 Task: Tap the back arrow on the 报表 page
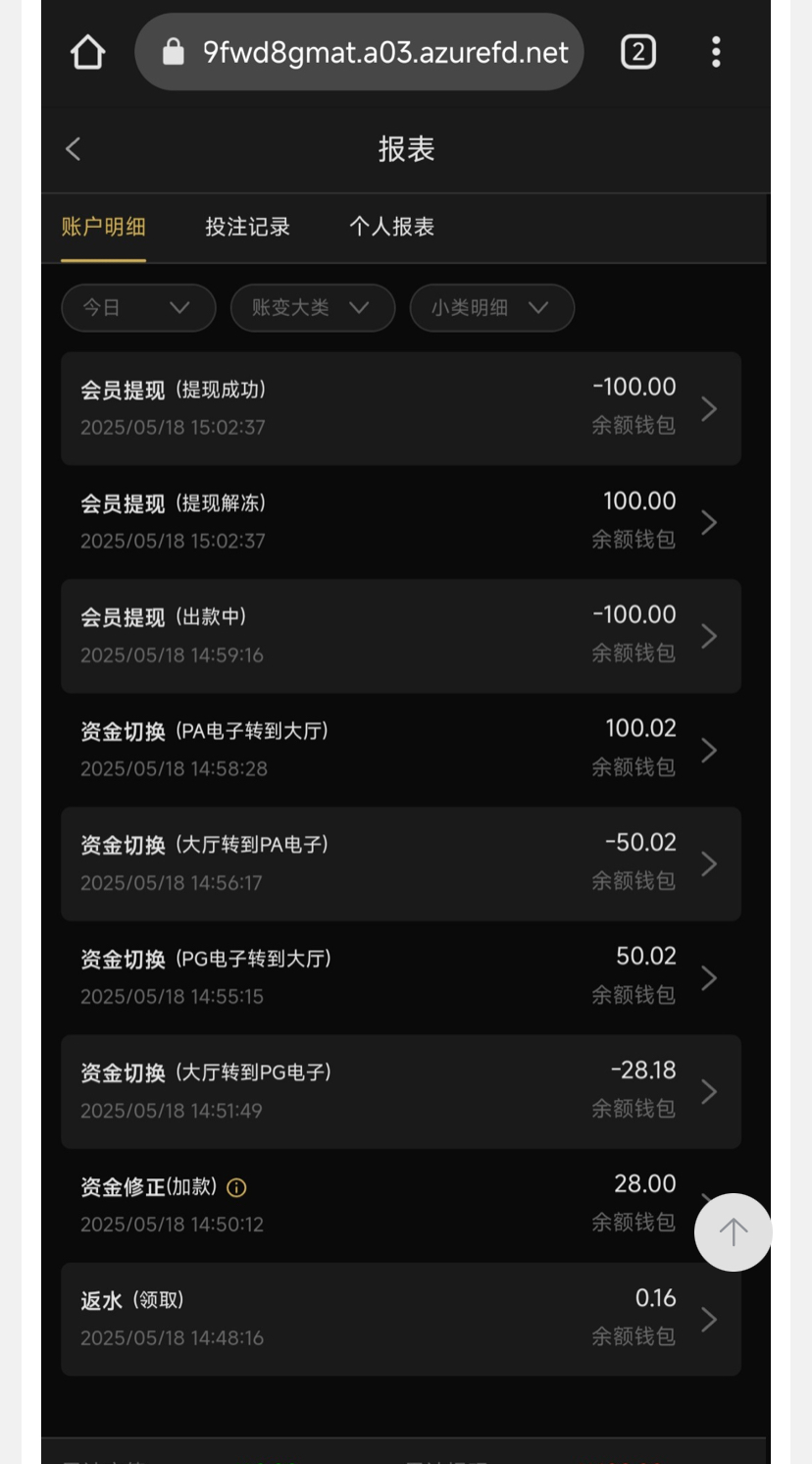pos(73,148)
